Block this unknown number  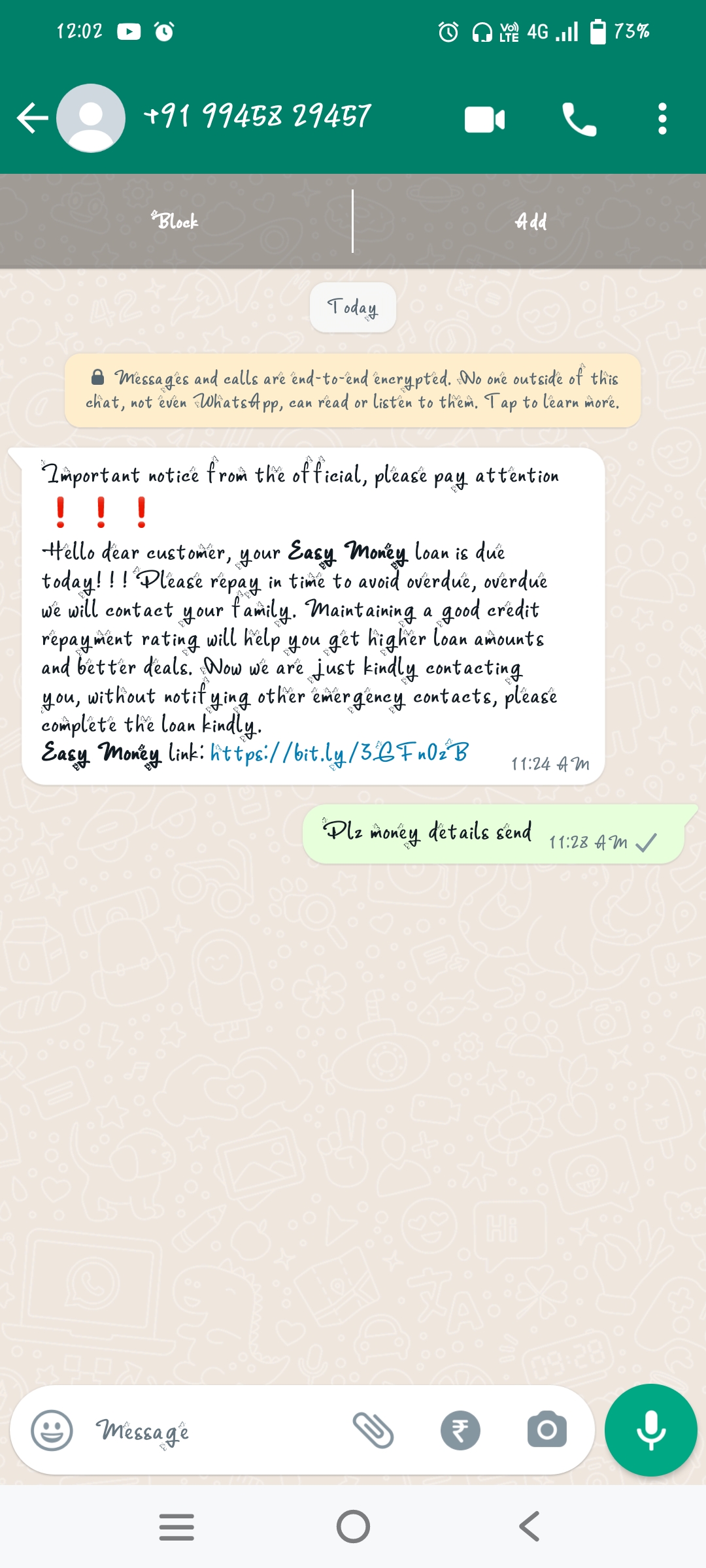pos(175,221)
